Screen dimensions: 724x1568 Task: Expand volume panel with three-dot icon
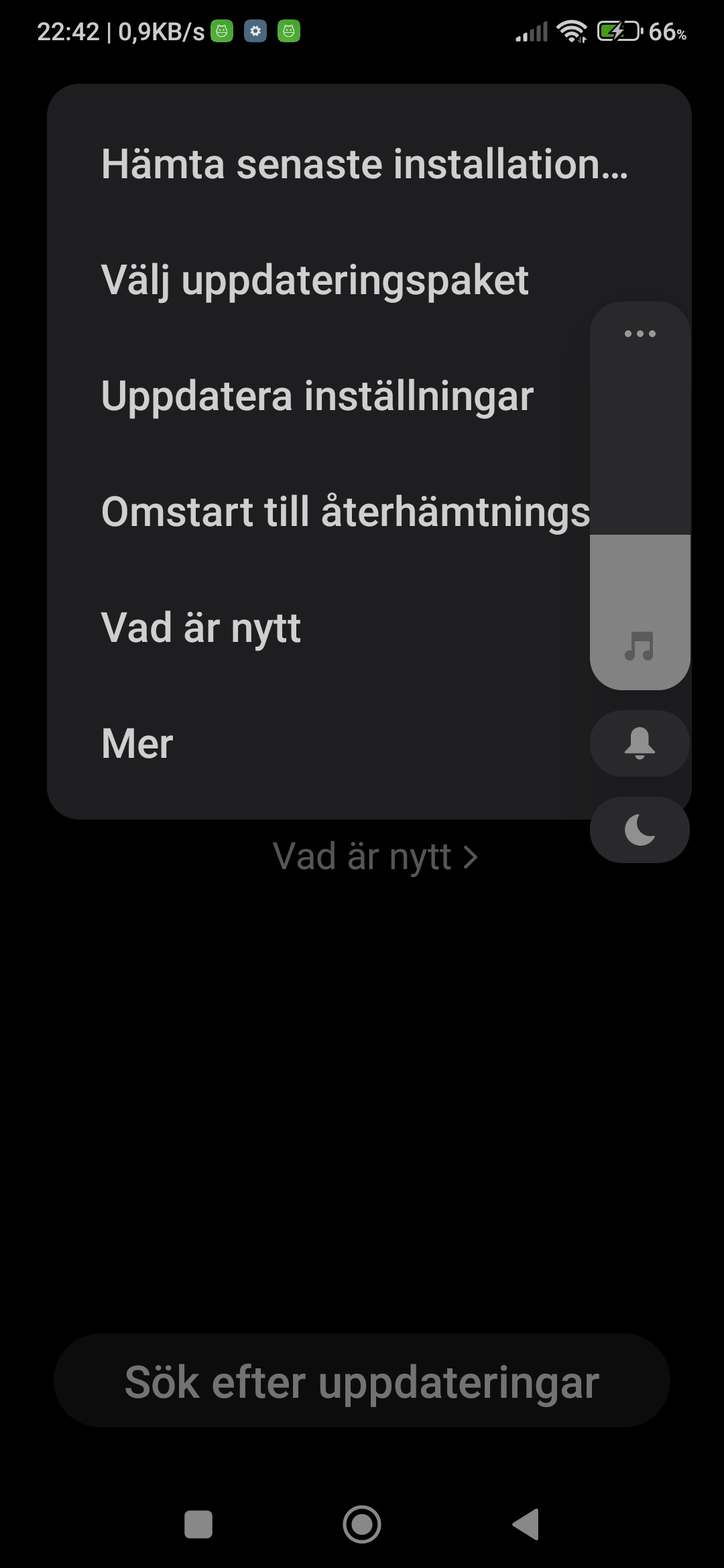(640, 334)
